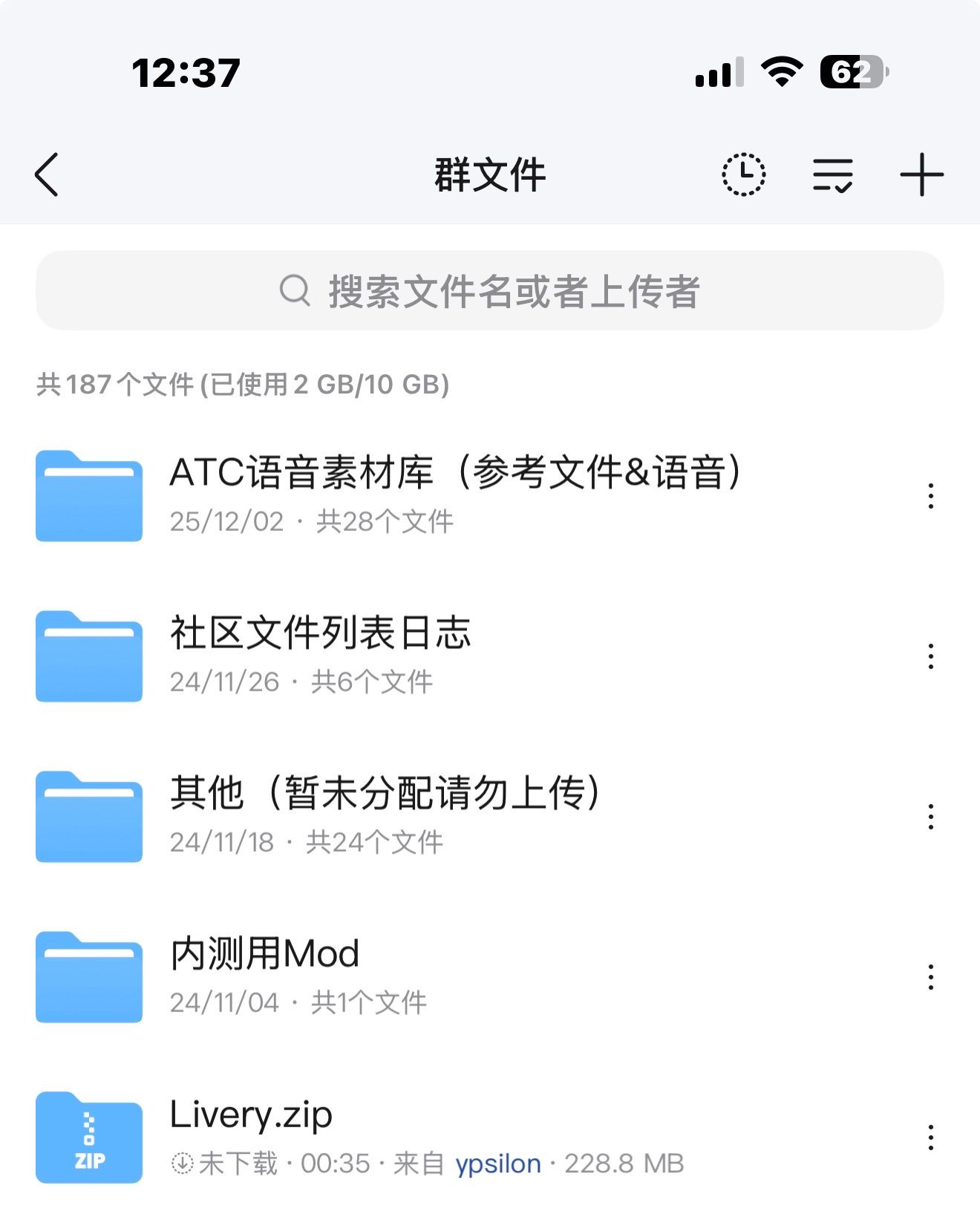This screenshot has width=980, height=1217.
Task: Open more options for ATC语音素材库 folder
Action: pos(930,496)
